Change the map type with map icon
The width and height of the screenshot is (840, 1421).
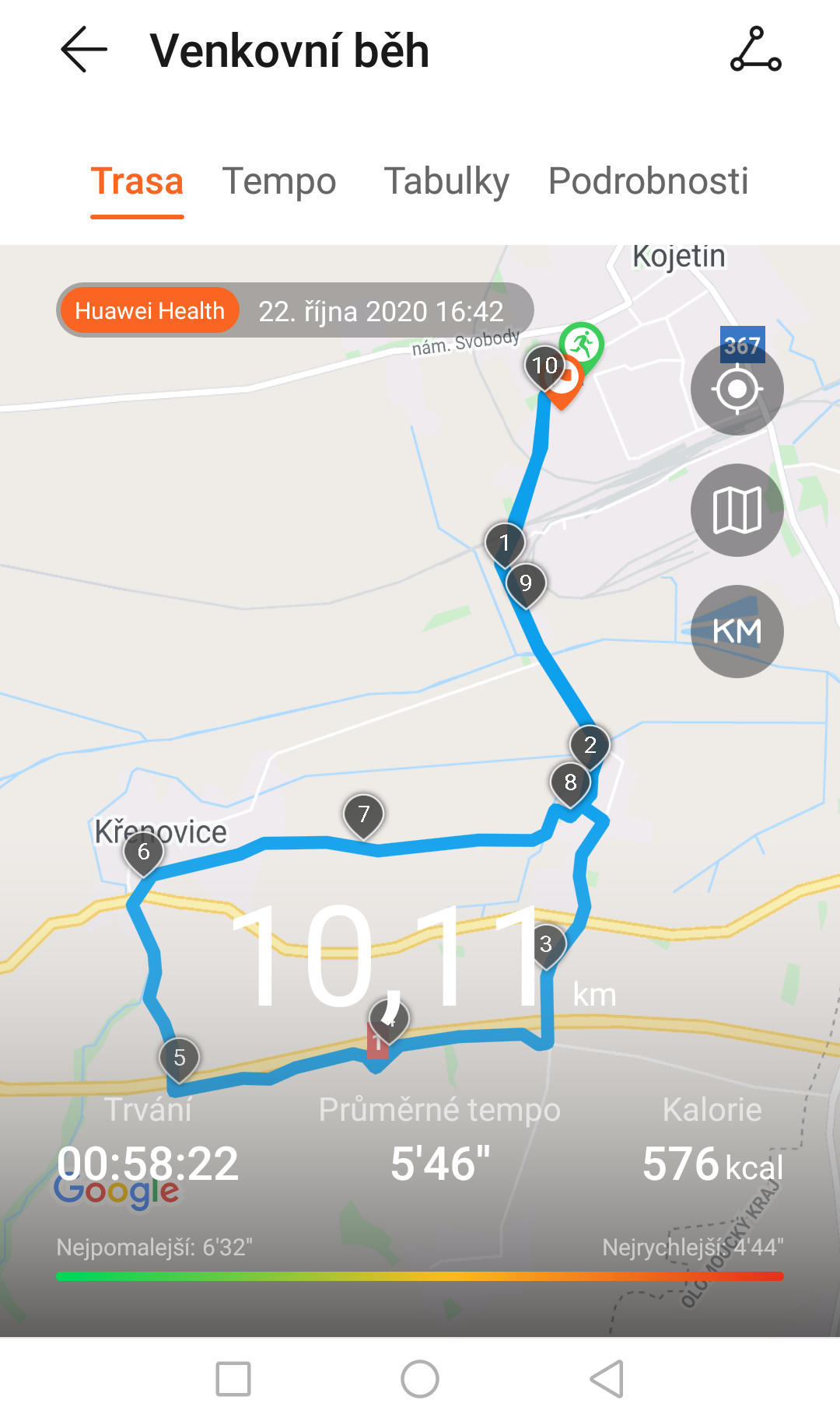(737, 510)
